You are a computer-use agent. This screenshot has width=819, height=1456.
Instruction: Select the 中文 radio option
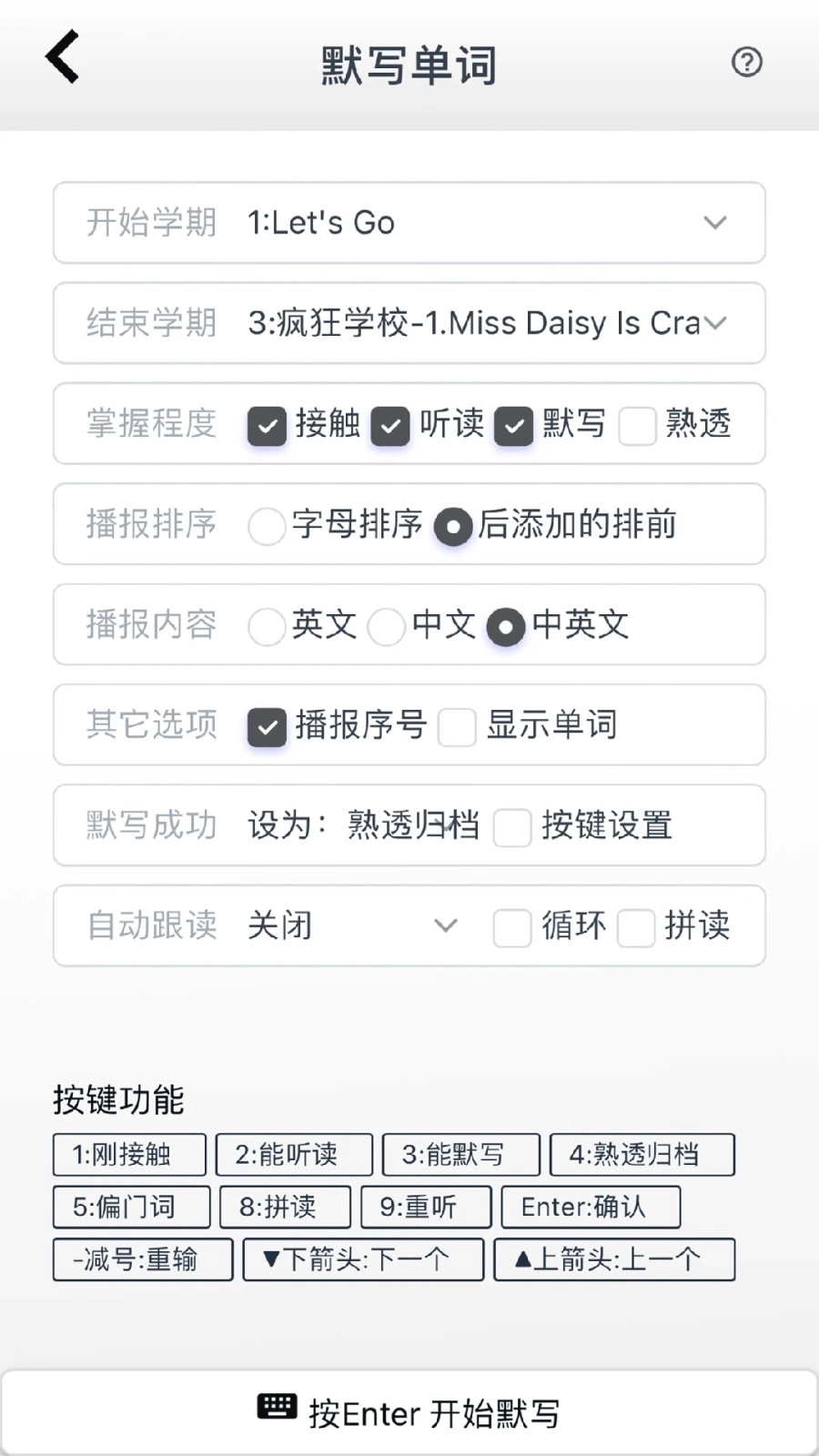pos(387,626)
